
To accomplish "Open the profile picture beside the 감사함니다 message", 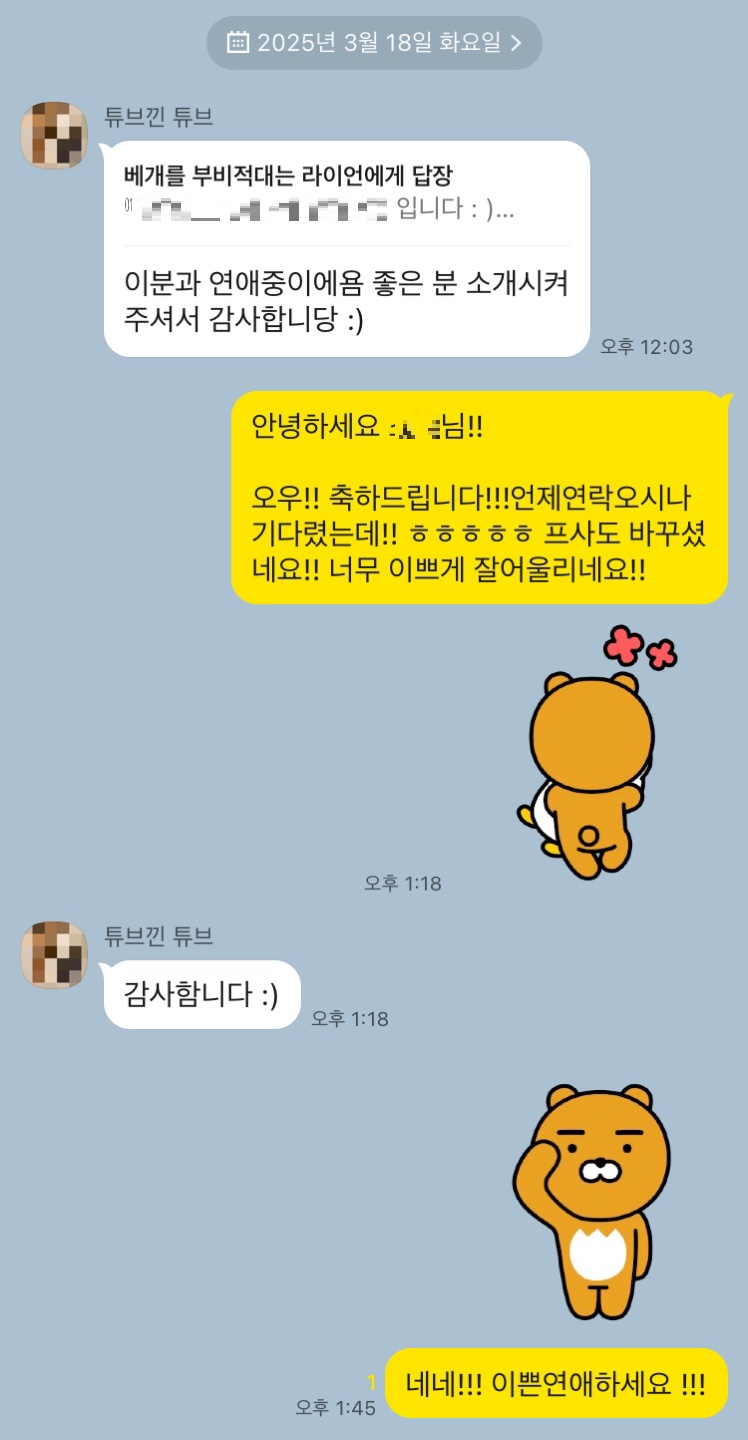I will click(x=54, y=955).
